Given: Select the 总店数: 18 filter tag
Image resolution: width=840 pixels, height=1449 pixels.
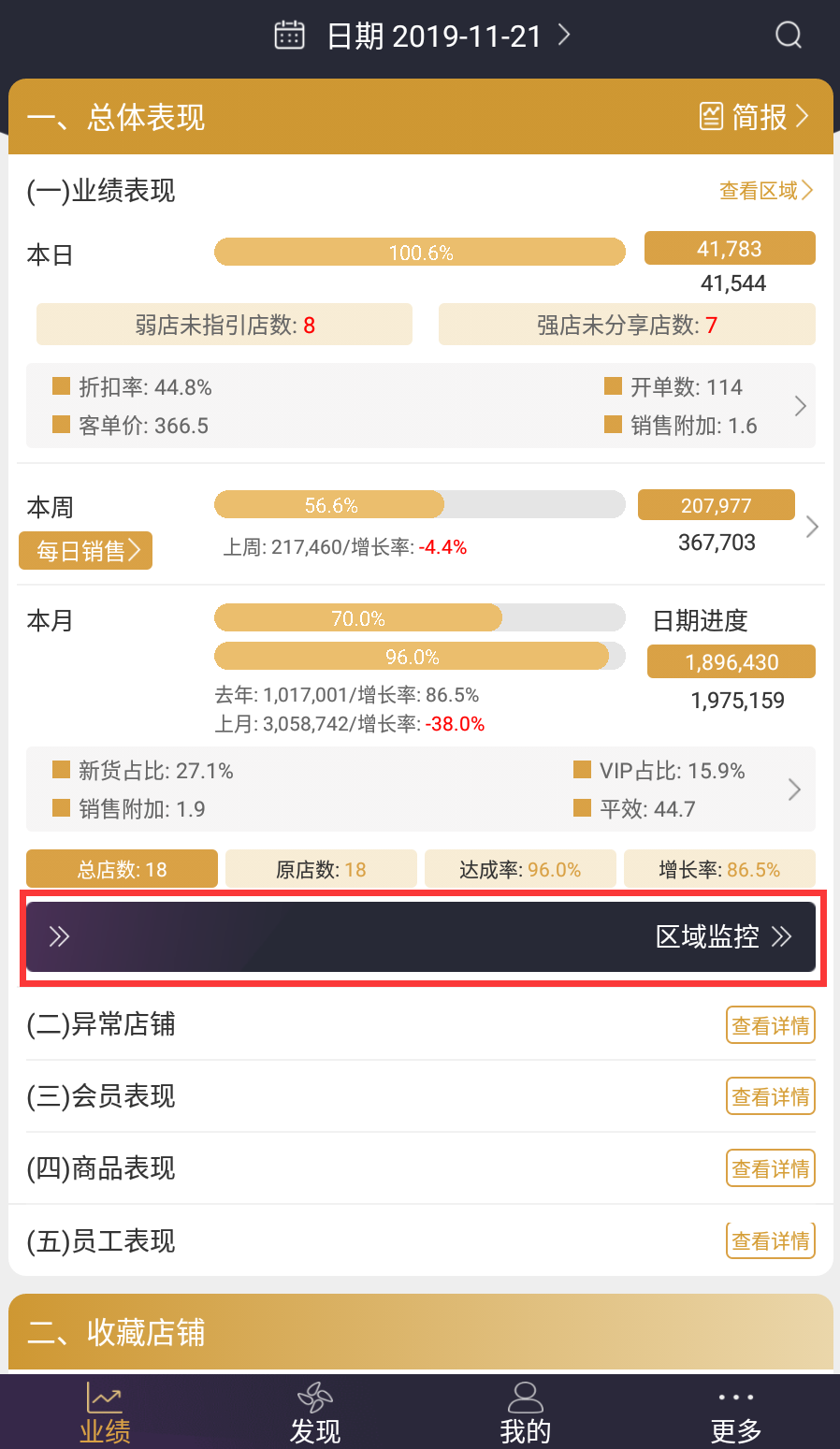Looking at the screenshot, I should point(122,869).
